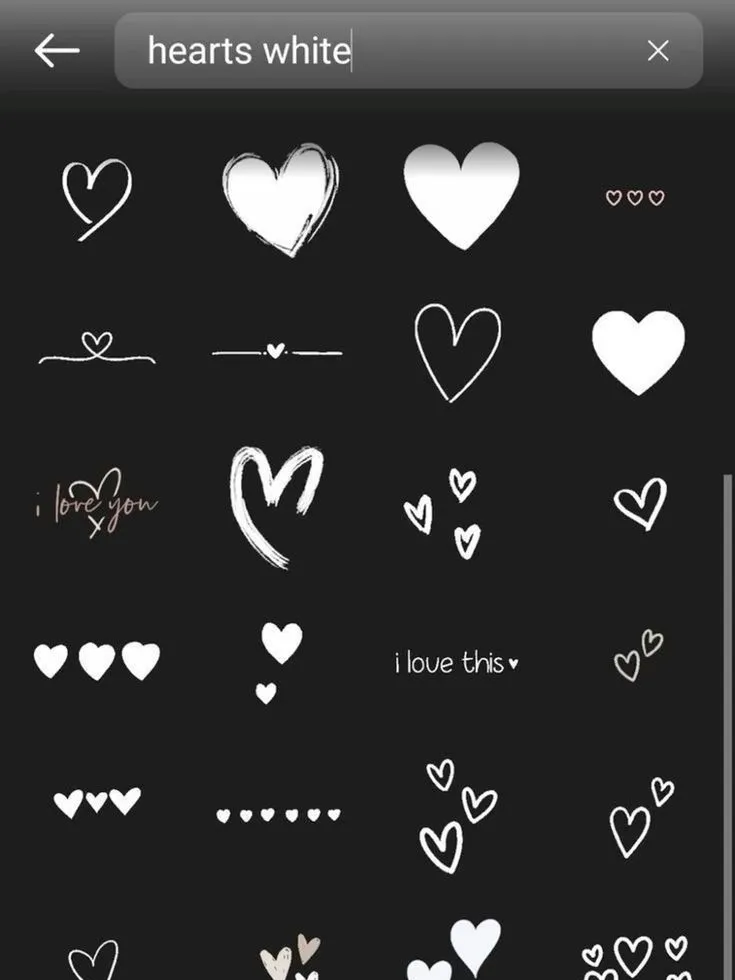Choose the straight line divider with small heart
Viewport: 735px width, 980px height.
coord(277,351)
